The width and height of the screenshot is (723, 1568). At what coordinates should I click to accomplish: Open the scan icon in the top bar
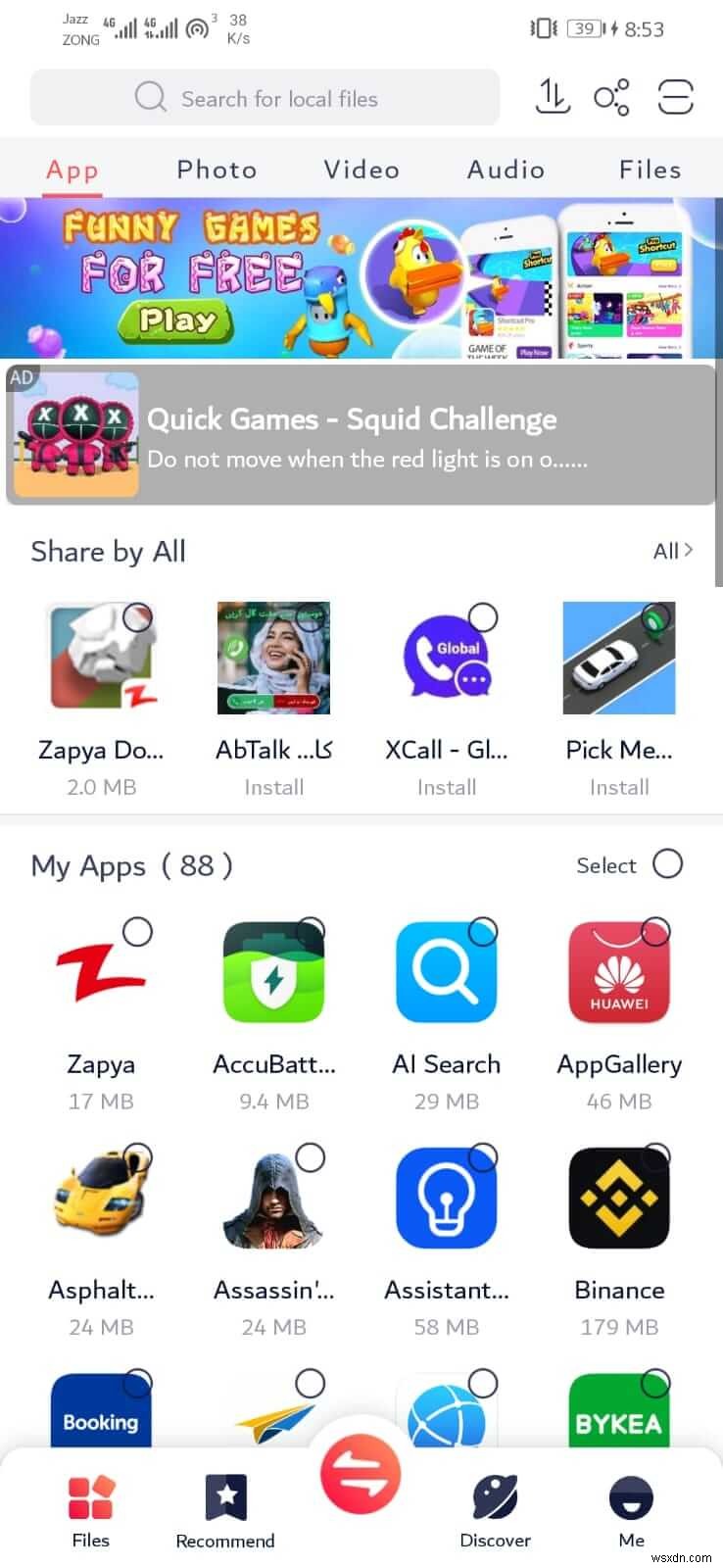(x=675, y=97)
